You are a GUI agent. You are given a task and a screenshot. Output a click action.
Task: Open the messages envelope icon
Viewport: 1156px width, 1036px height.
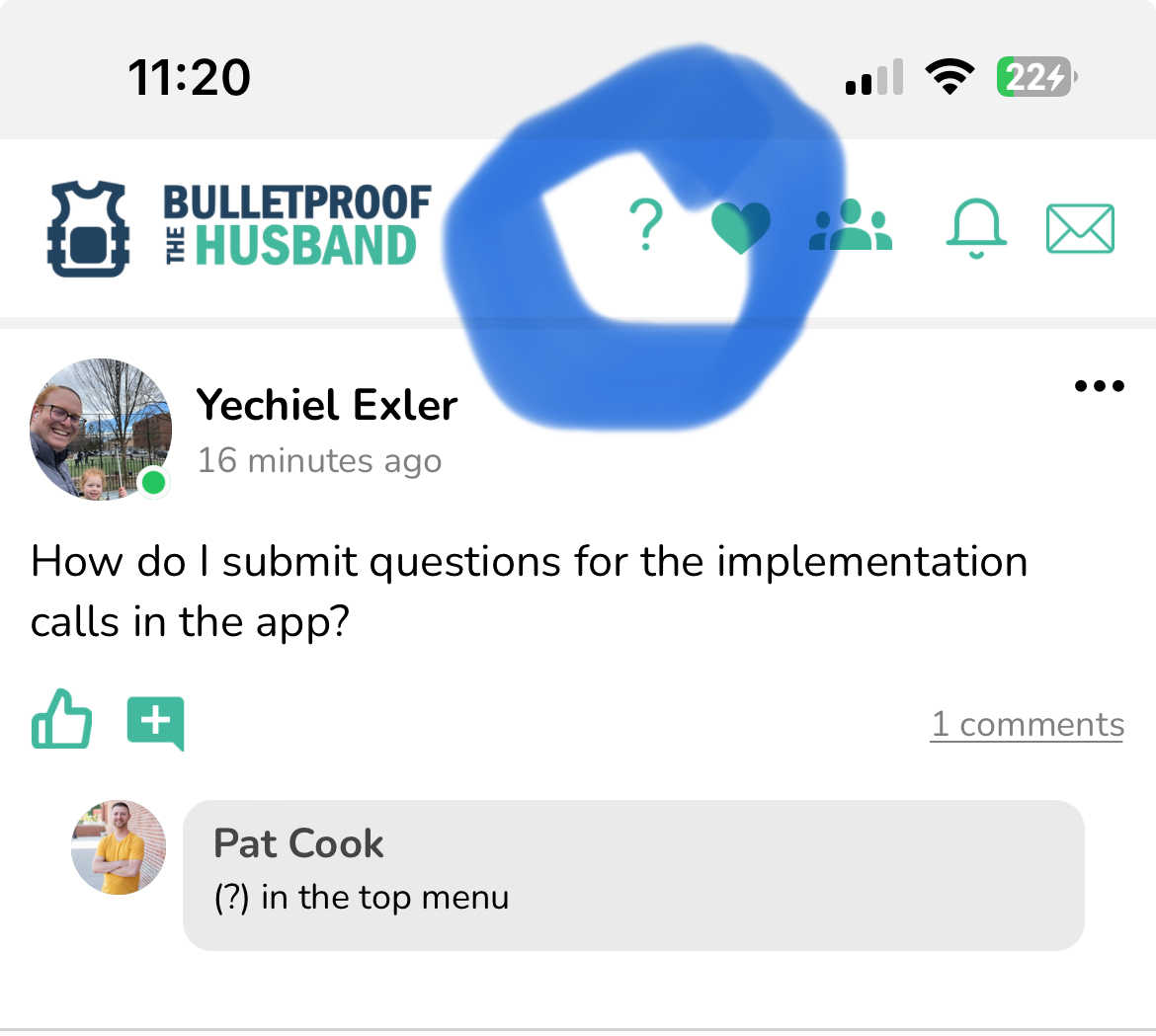point(1080,228)
